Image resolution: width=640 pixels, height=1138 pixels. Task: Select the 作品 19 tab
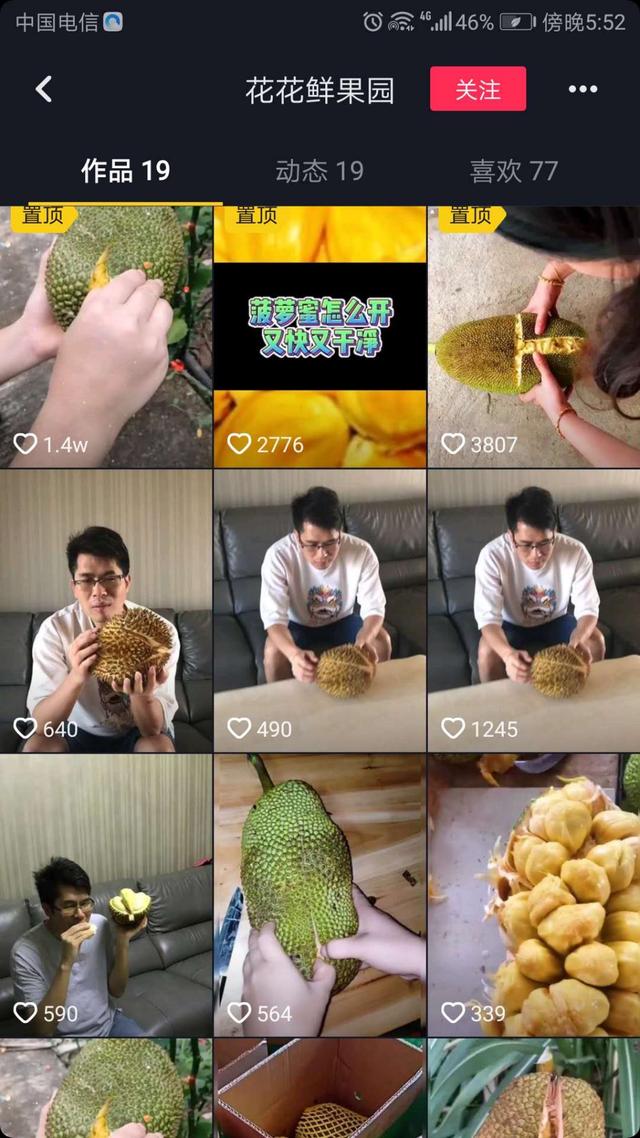pos(126,171)
